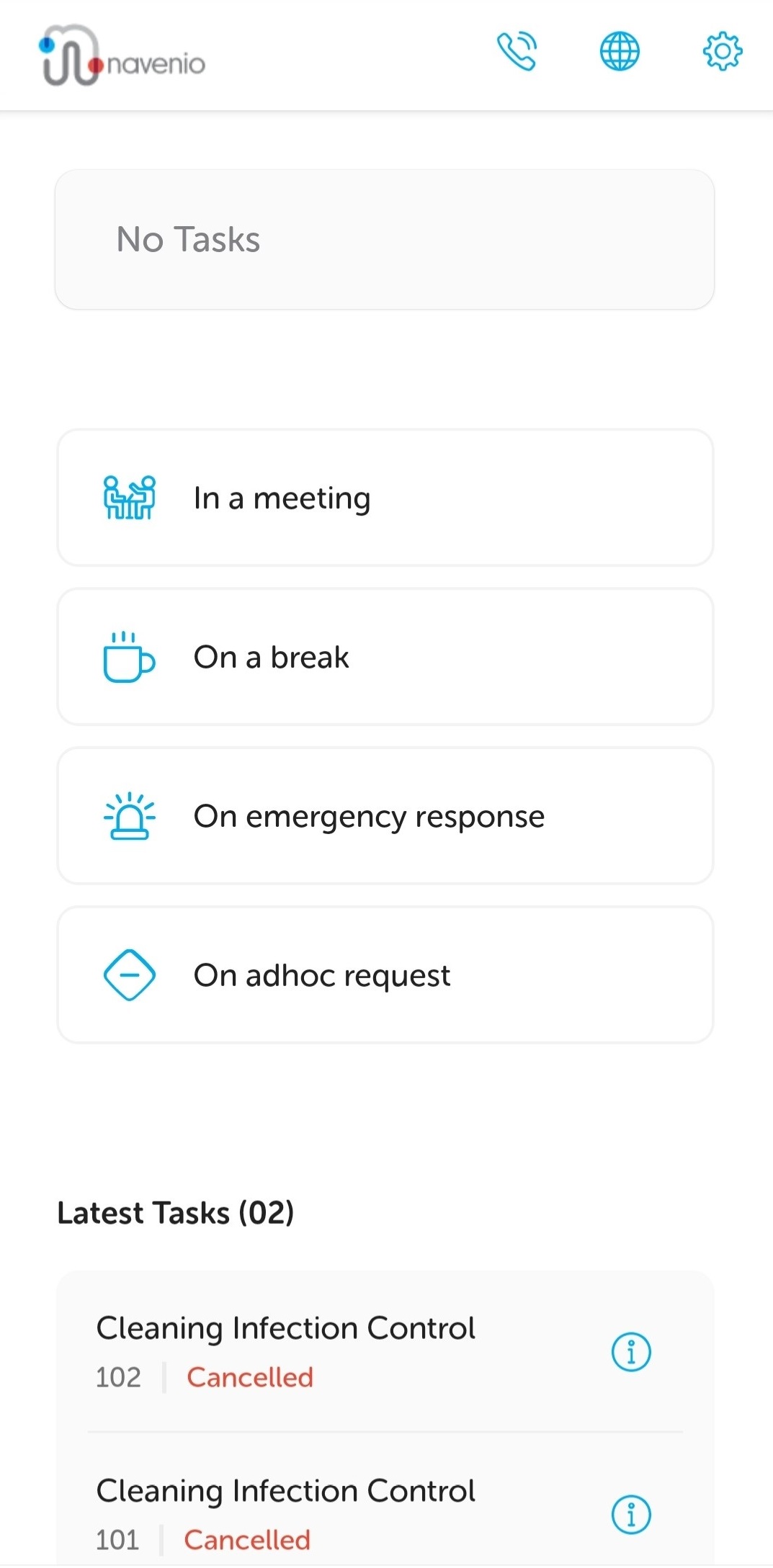Image resolution: width=773 pixels, height=1568 pixels.
Task: Choose On adhoc request status
Action: (385, 975)
